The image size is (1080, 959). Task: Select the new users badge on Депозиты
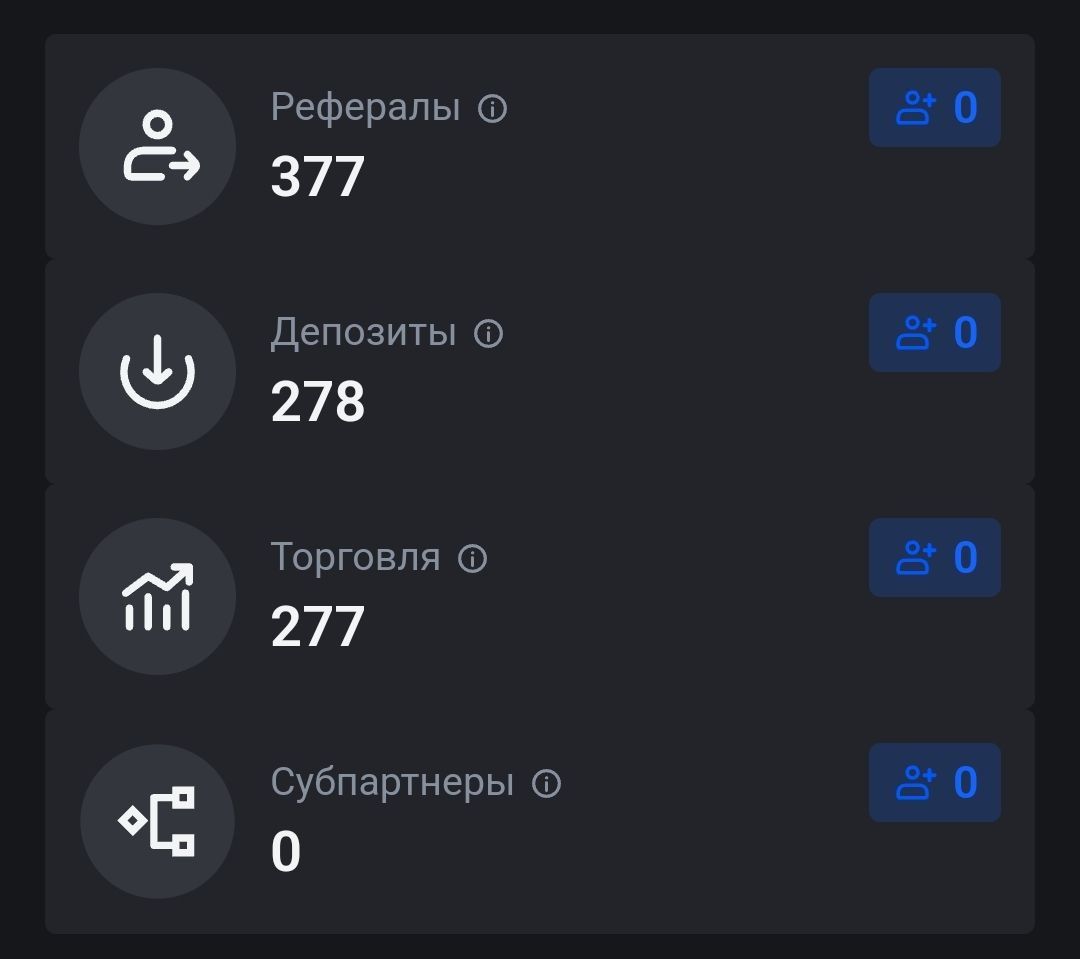[x=934, y=333]
